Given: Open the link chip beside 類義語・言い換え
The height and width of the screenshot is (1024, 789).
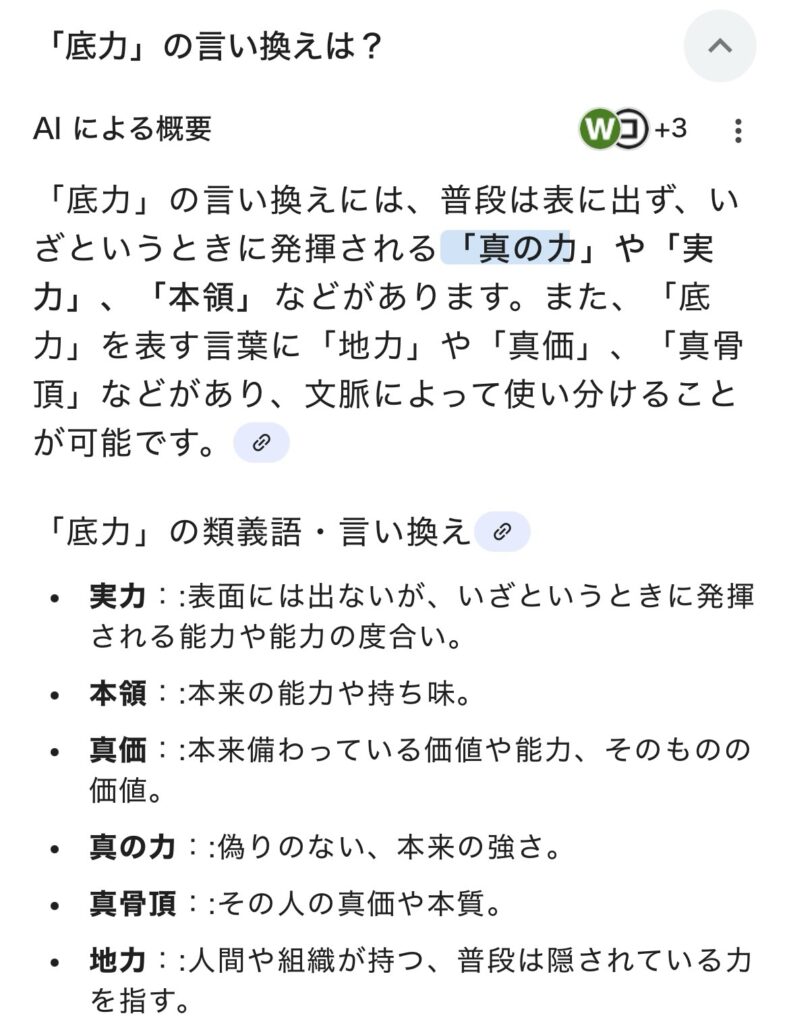Looking at the screenshot, I should click(x=502, y=532).
